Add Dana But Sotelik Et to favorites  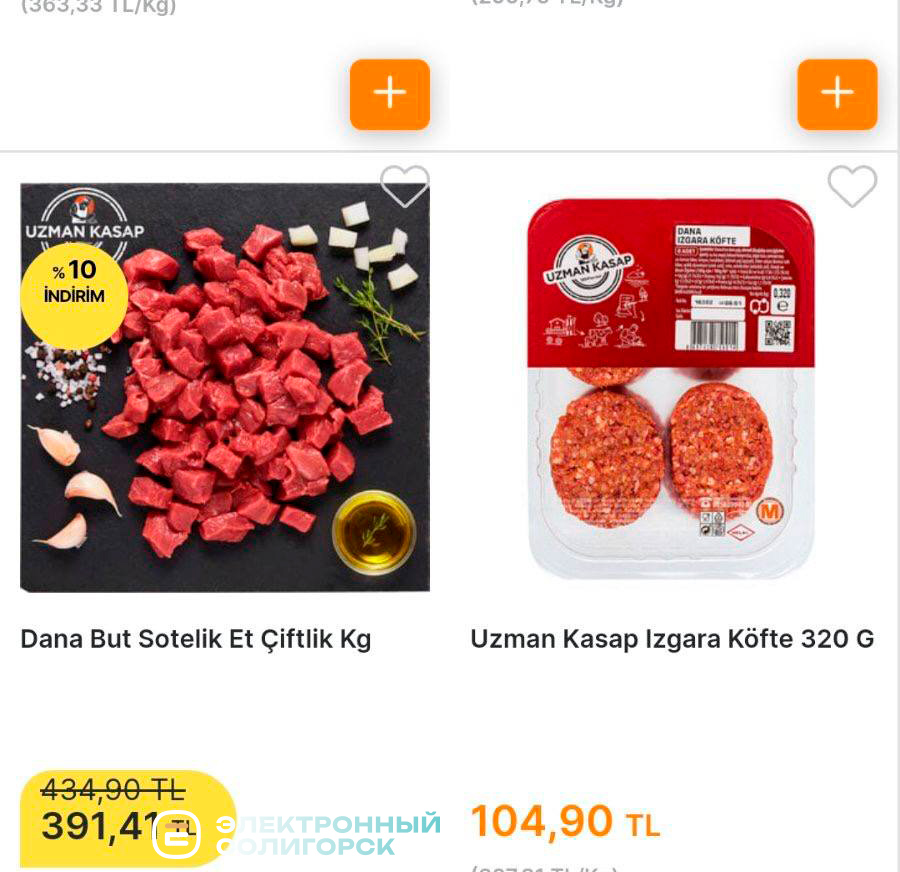tap(404, 186)
